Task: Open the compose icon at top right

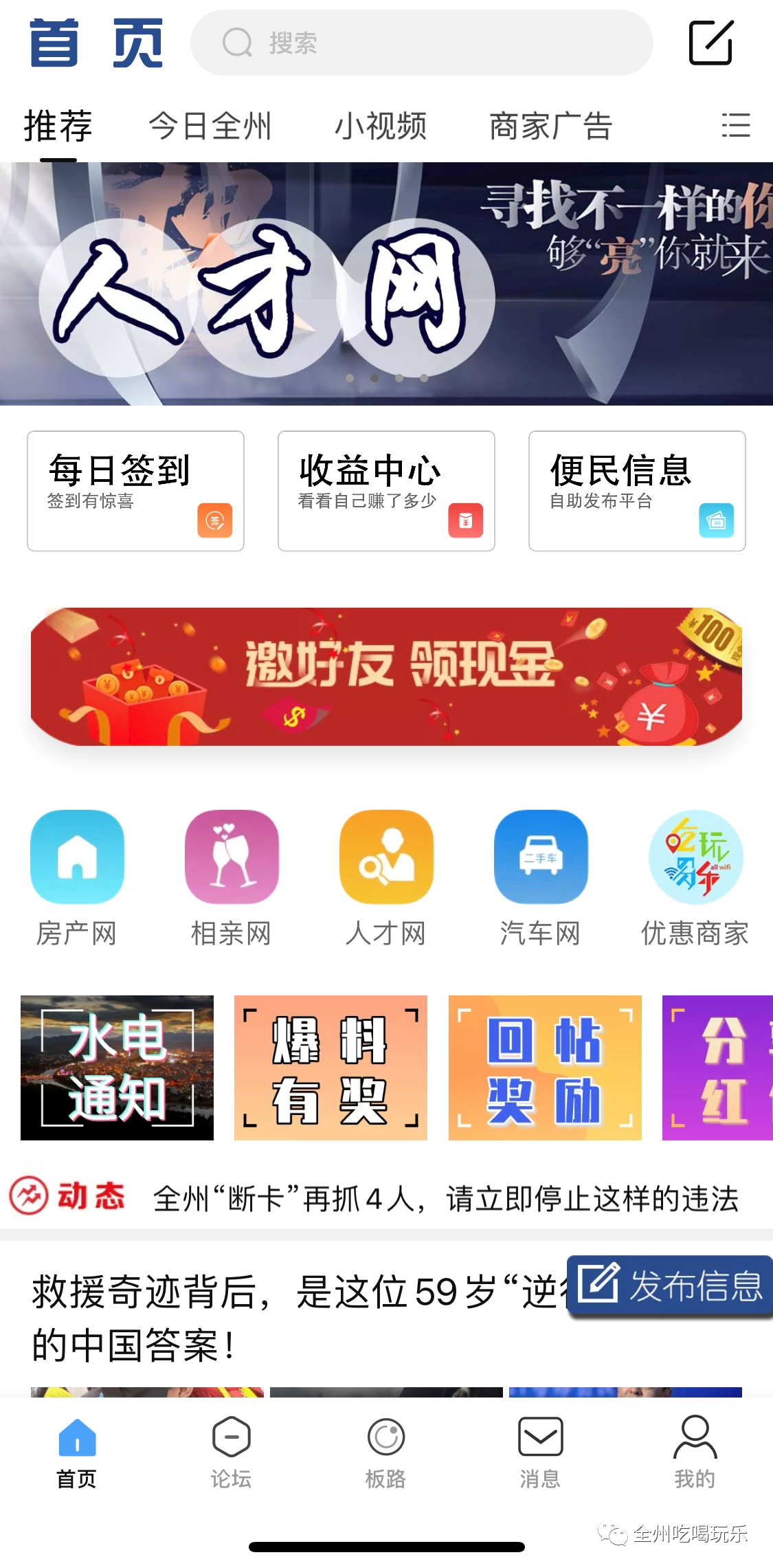Action: [710, 43]
